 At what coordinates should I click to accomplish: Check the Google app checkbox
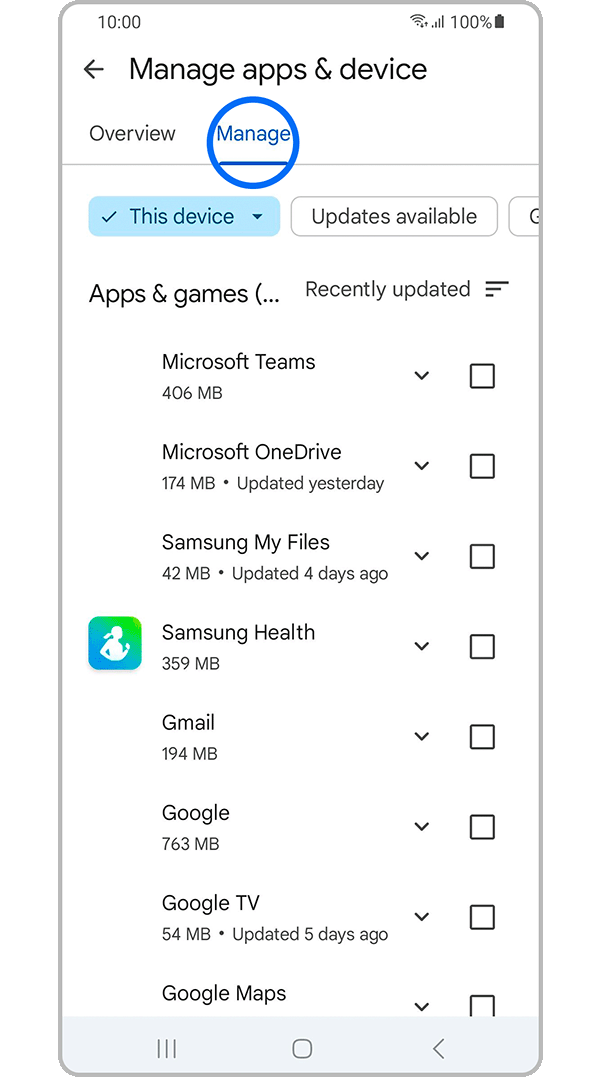pos(482,827)
